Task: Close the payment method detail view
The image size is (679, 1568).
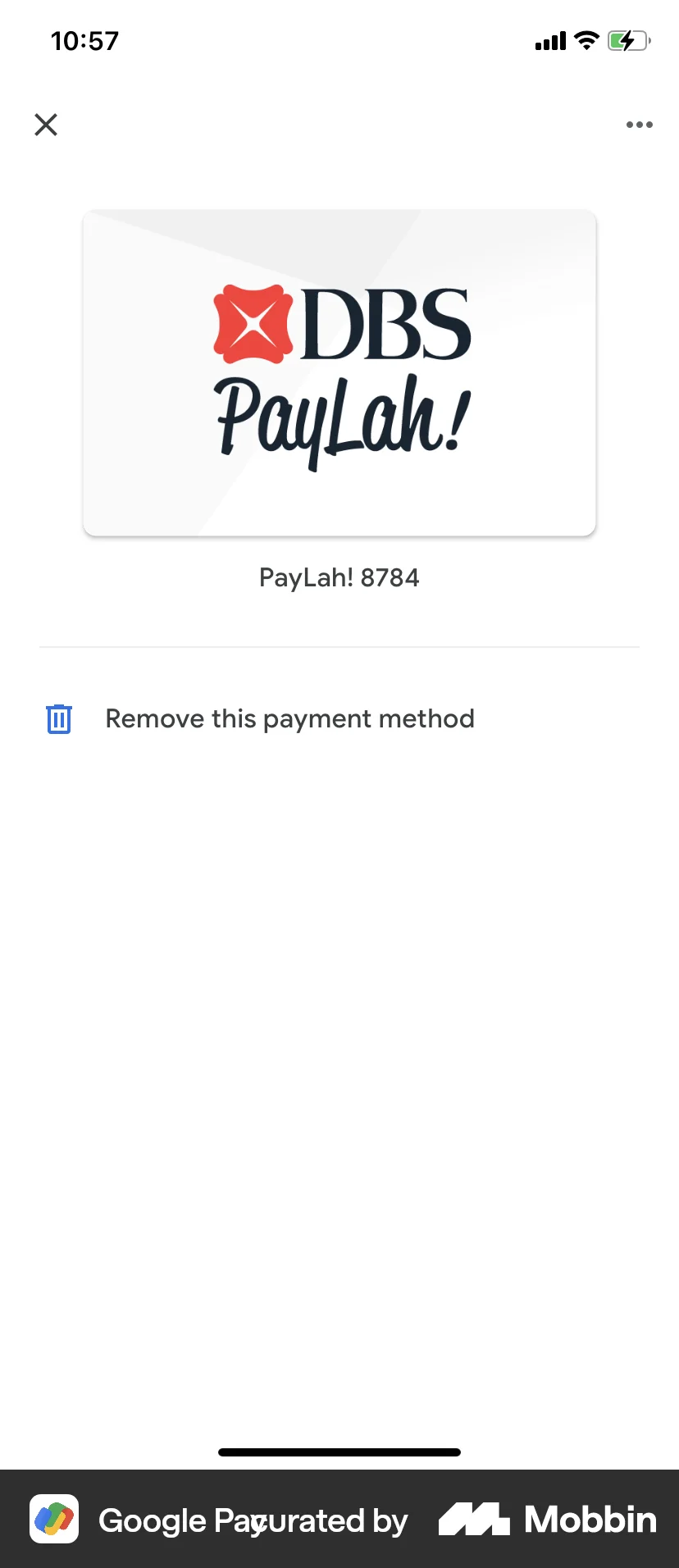Action: coord(46,125)
